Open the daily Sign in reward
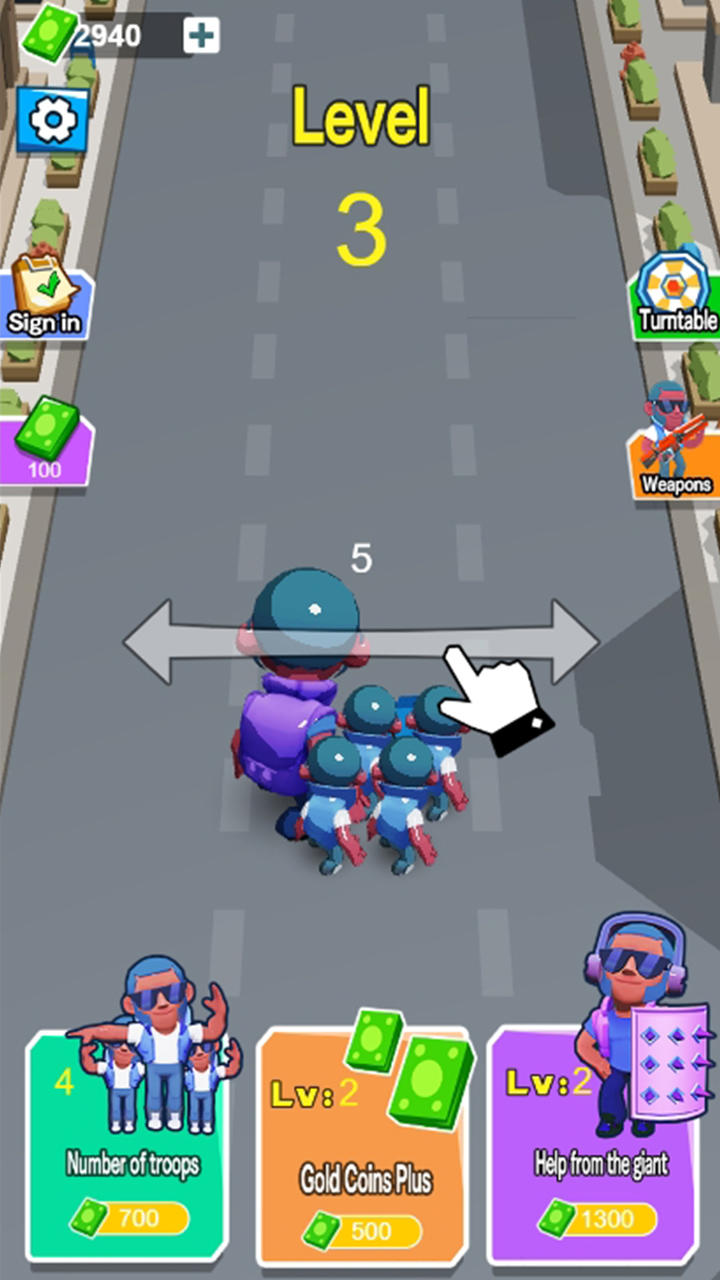This screenshot has width=720, height=1280. pyautogui.click(x=45, y=297)
